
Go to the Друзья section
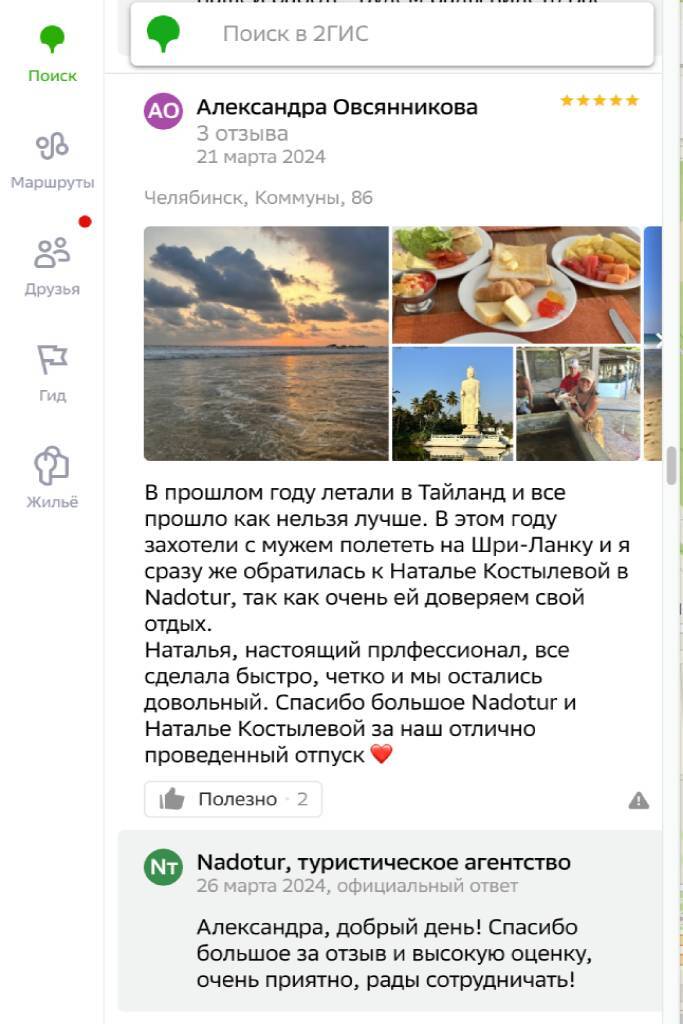[x=52, y=265]
